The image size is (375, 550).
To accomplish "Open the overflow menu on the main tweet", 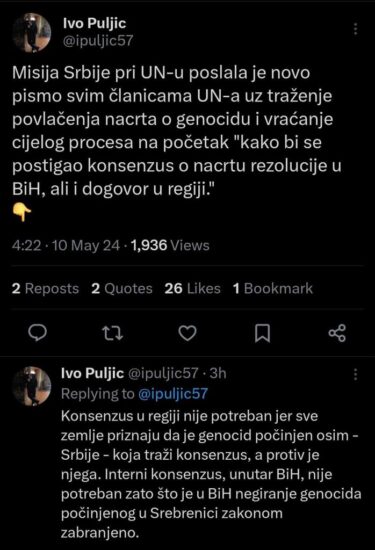I will click(x=355, y=29).
